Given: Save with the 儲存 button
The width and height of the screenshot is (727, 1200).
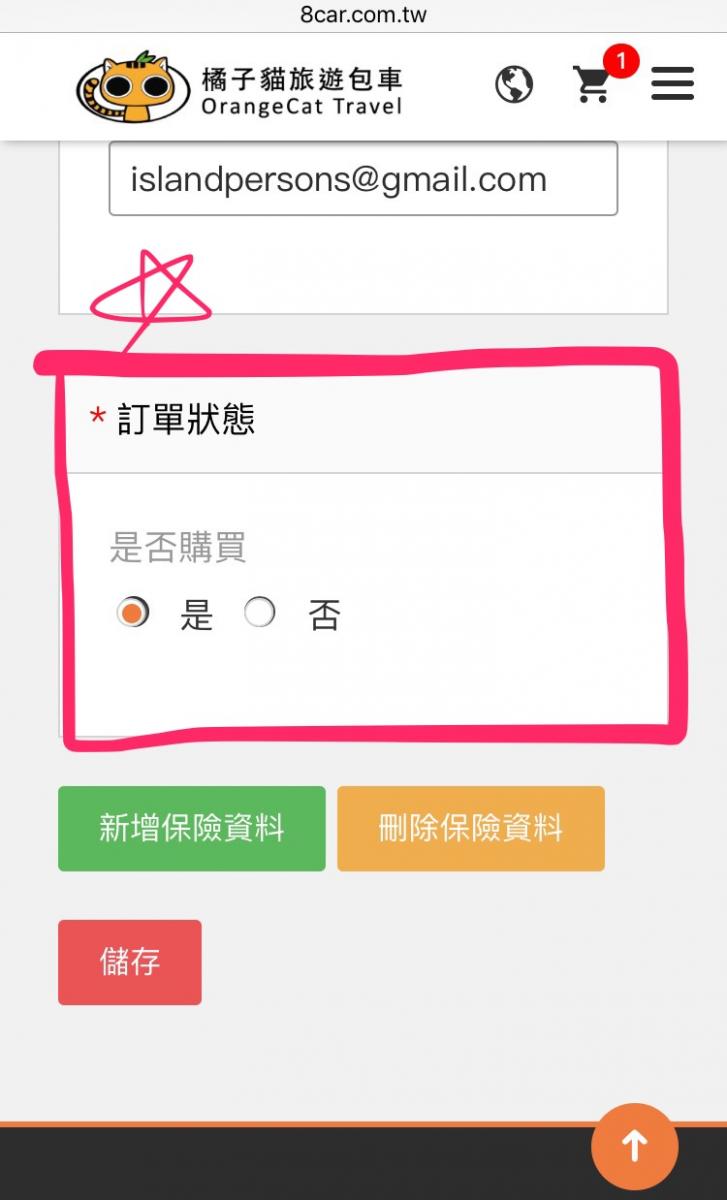Looking at the screenshot, I should pos(130,962).
